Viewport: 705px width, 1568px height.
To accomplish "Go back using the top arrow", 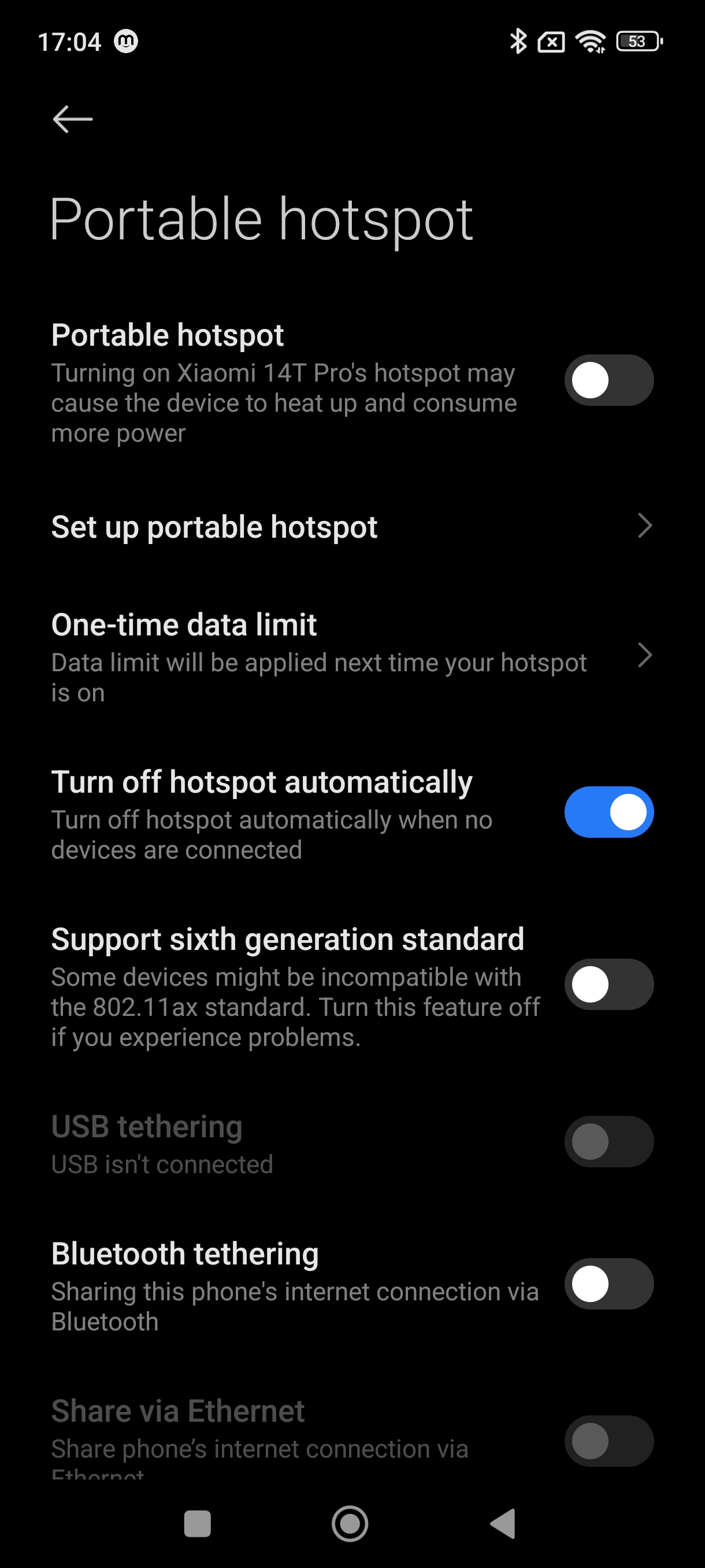I will click(72, 119).
